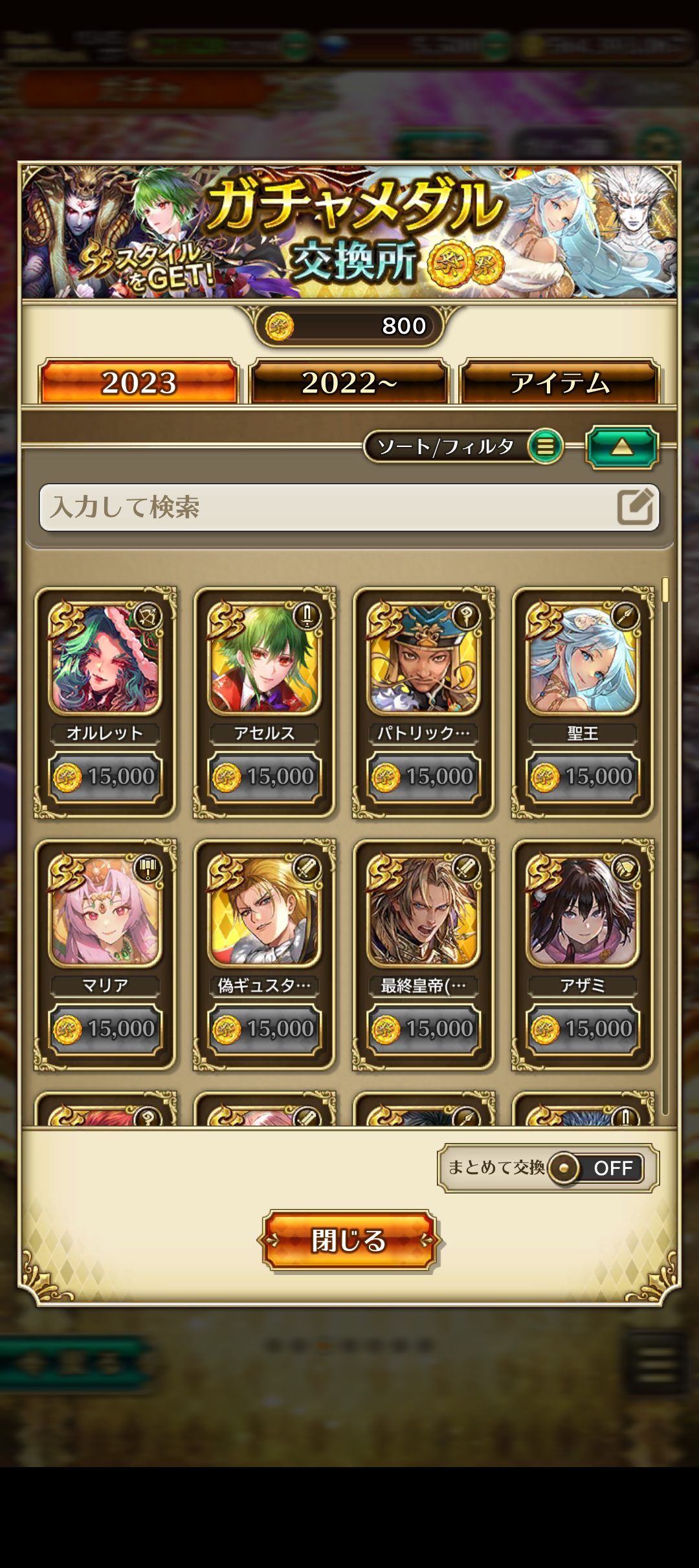Open the ソート/フィルタ options
This screenshot has height=1568, width=699.
(463, 446)
